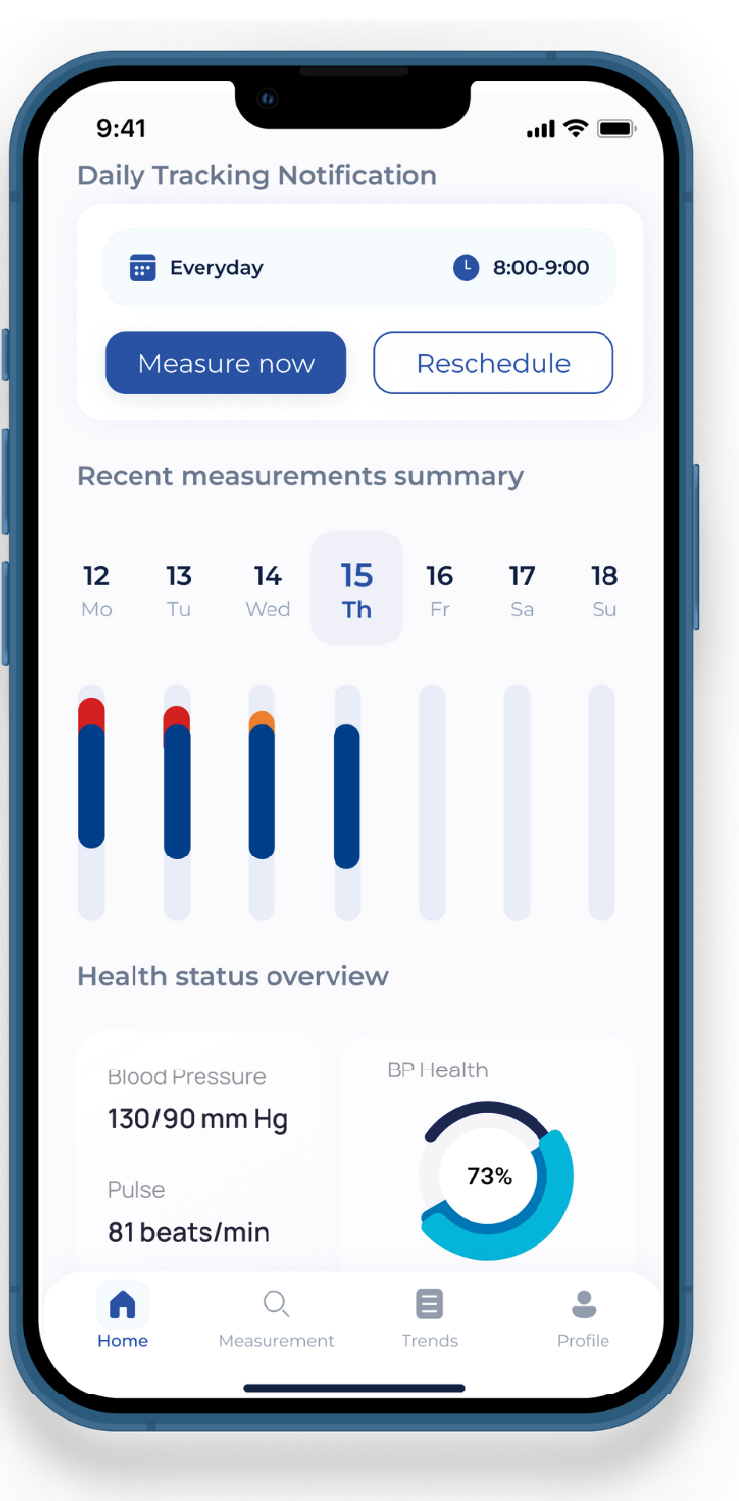The width and height of the screenshot is (739, 1501).
Task: Select Saturday the 17th
Action: click(522, 590)
